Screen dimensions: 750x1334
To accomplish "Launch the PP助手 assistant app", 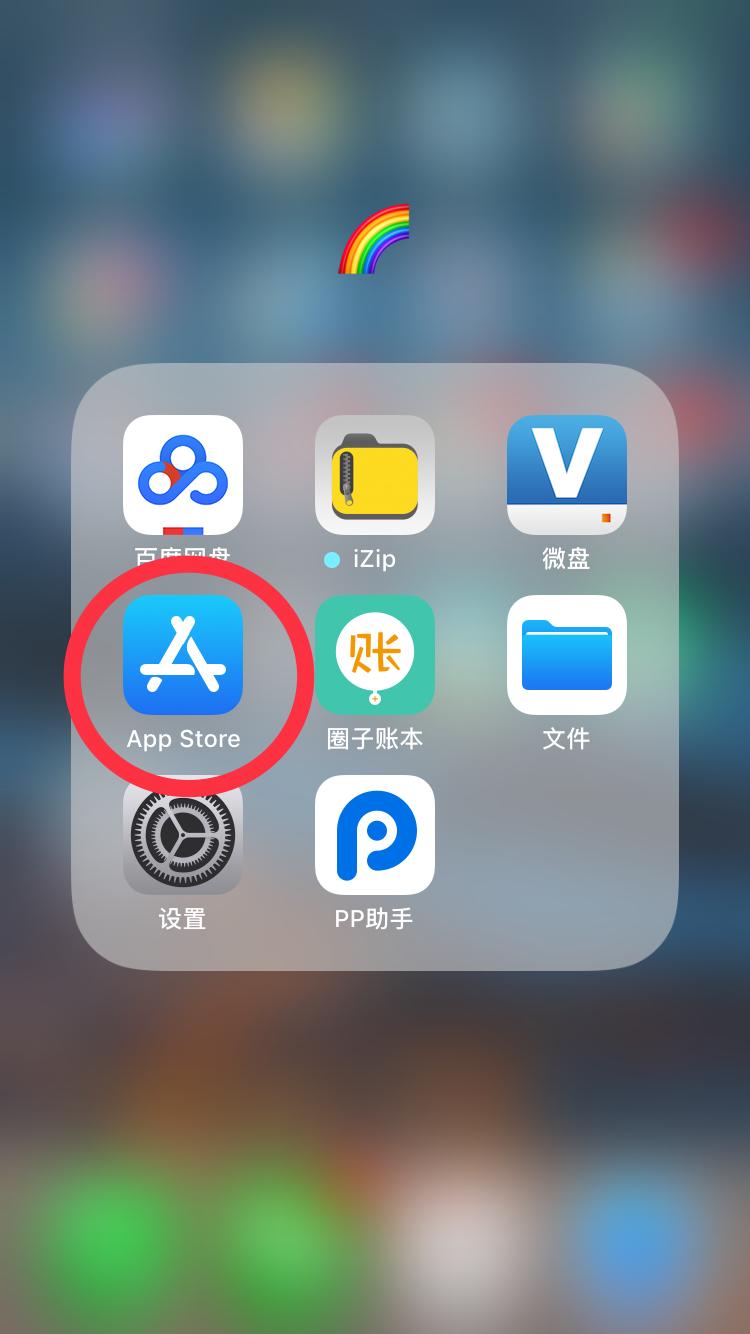I will click(375, 836).
